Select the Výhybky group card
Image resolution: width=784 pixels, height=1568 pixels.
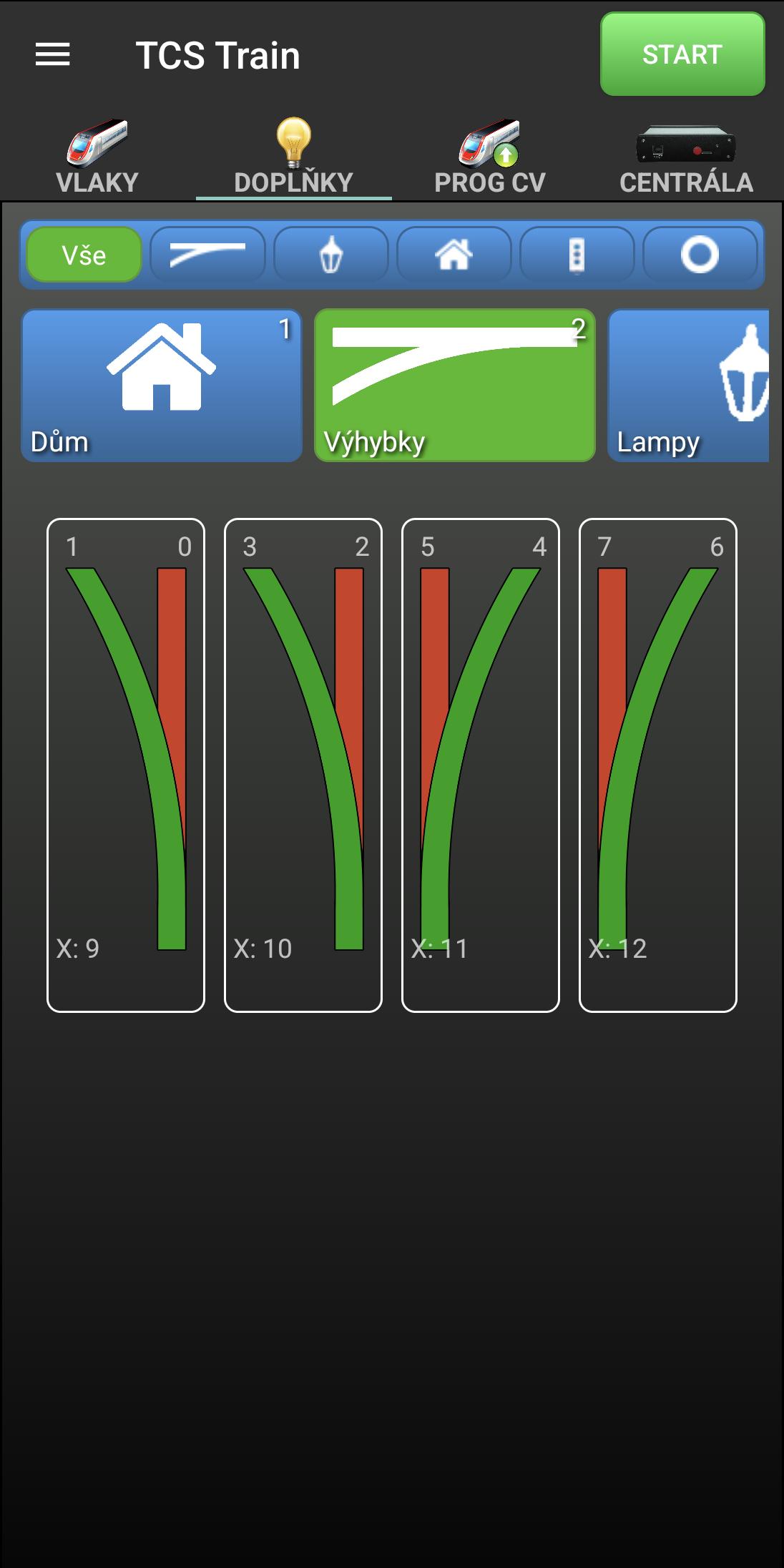click(455, 386)
